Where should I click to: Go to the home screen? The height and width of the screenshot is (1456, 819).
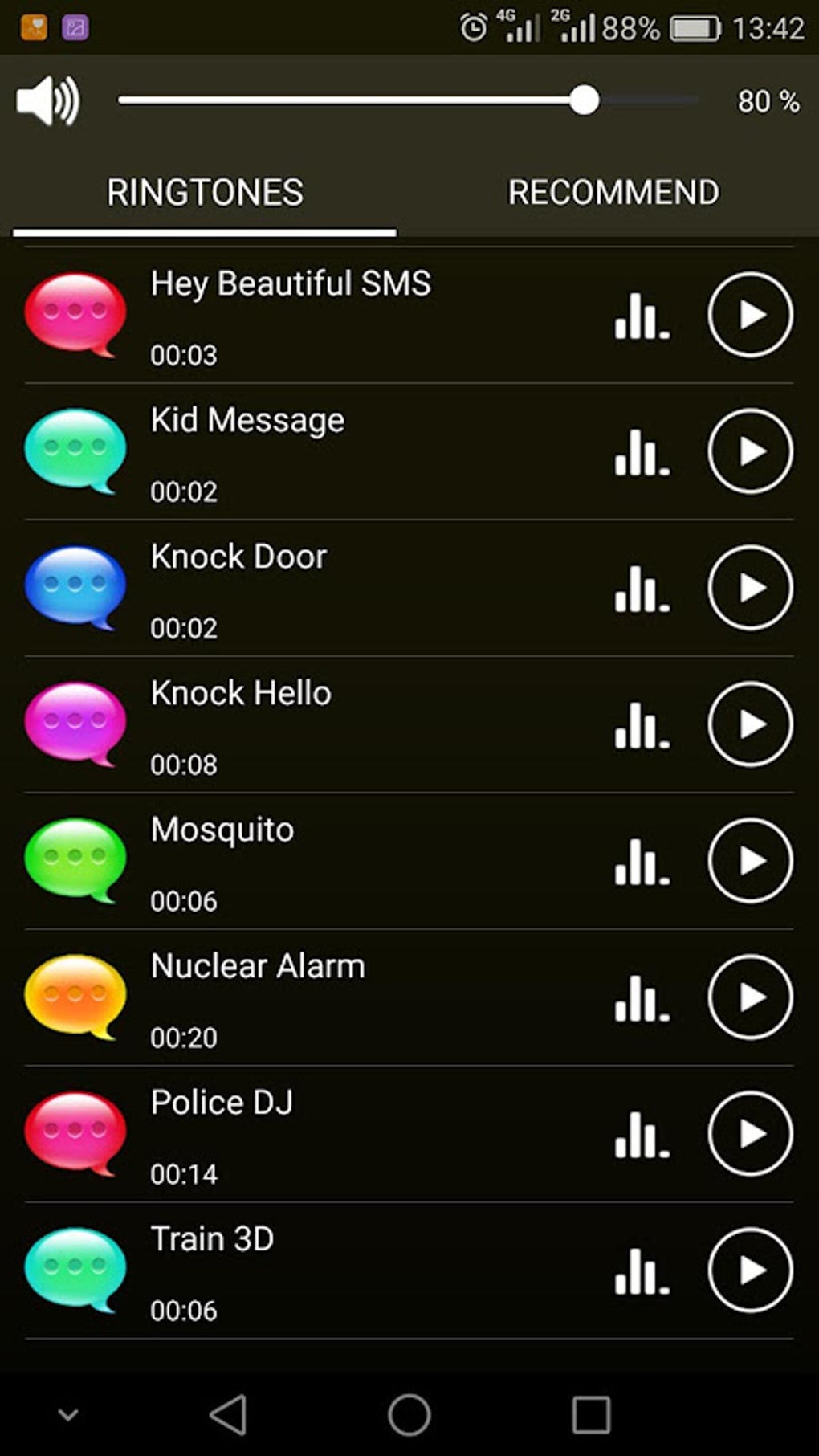click(409, 1414)
